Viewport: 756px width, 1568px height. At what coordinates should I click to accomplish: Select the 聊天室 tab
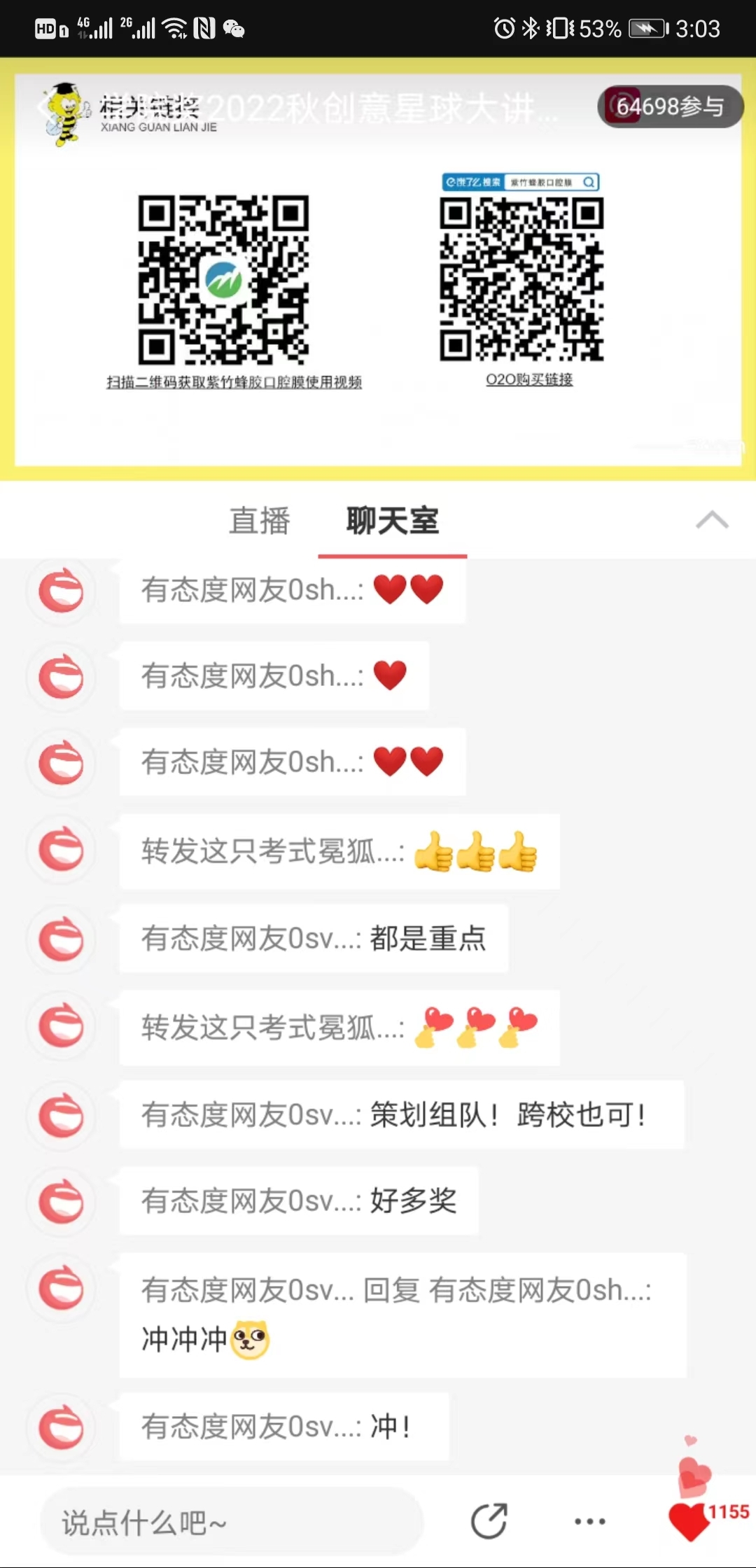click(x=392, y=521)
